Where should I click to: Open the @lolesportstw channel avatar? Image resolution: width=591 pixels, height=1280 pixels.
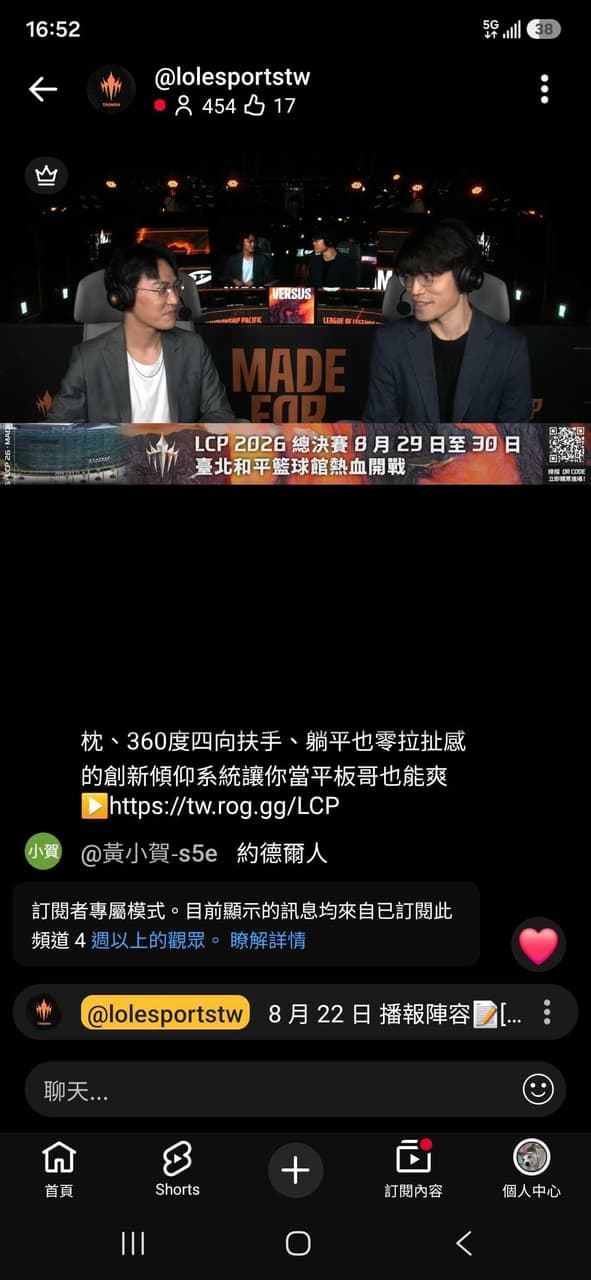click(111, 90)
